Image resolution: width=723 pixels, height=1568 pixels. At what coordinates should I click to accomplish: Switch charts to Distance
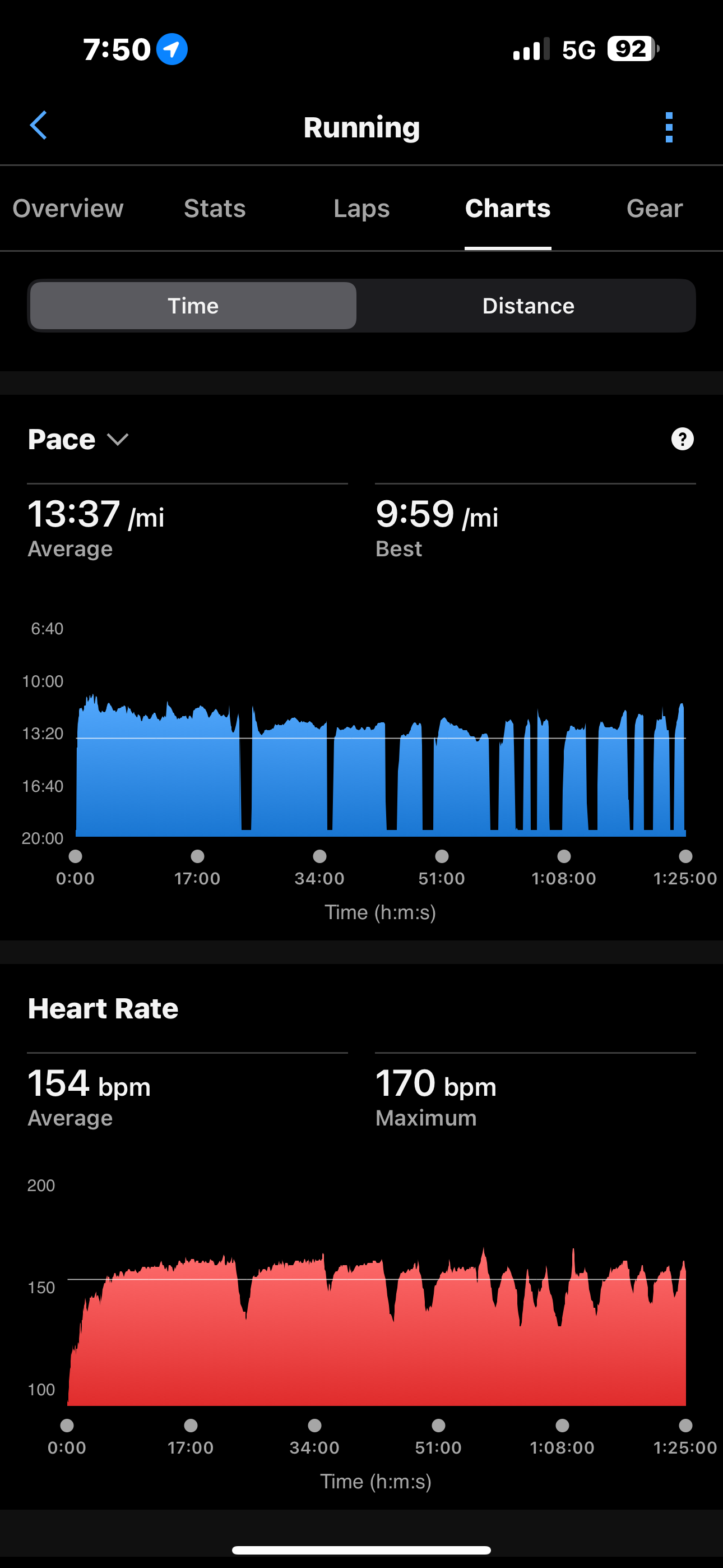tap(527, 306)
